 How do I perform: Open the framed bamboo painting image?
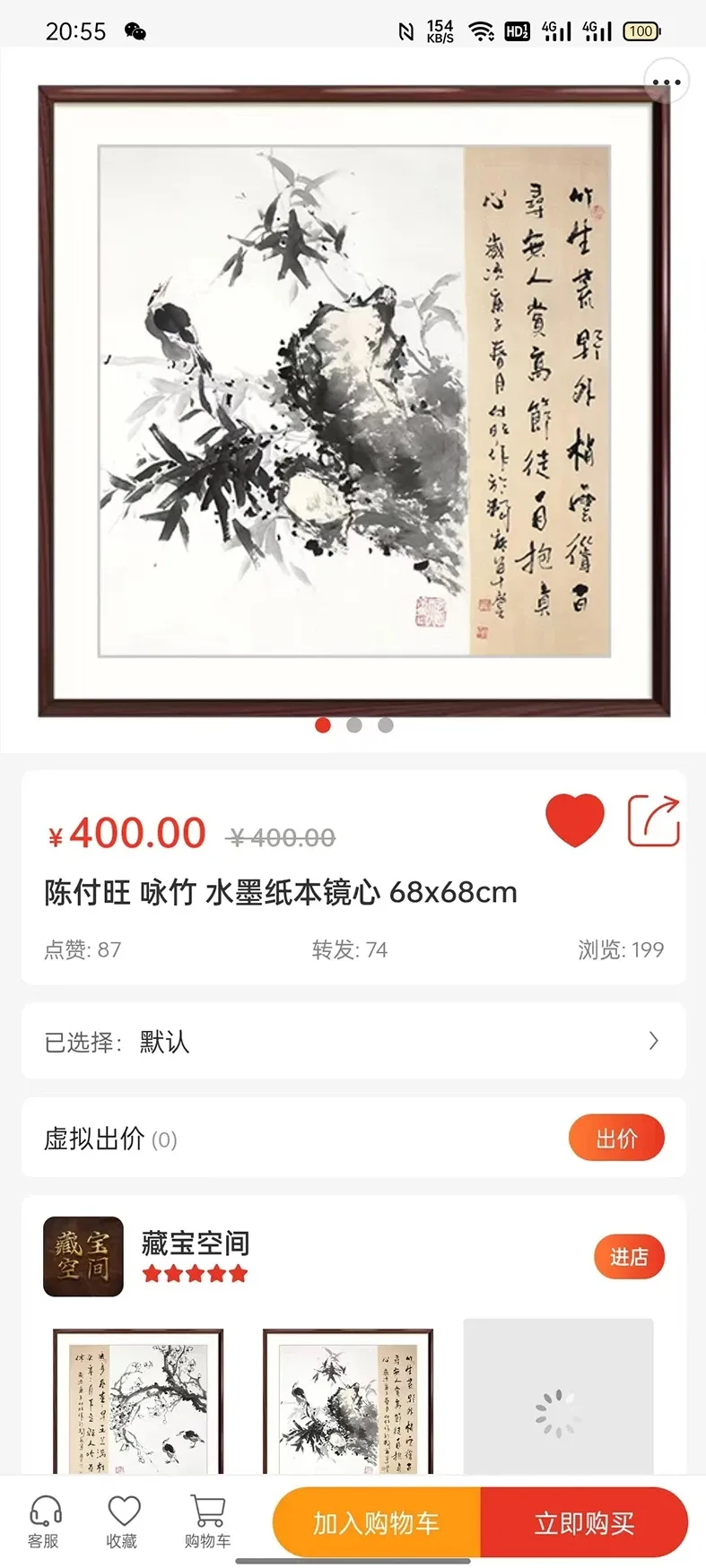click(353, 401)
